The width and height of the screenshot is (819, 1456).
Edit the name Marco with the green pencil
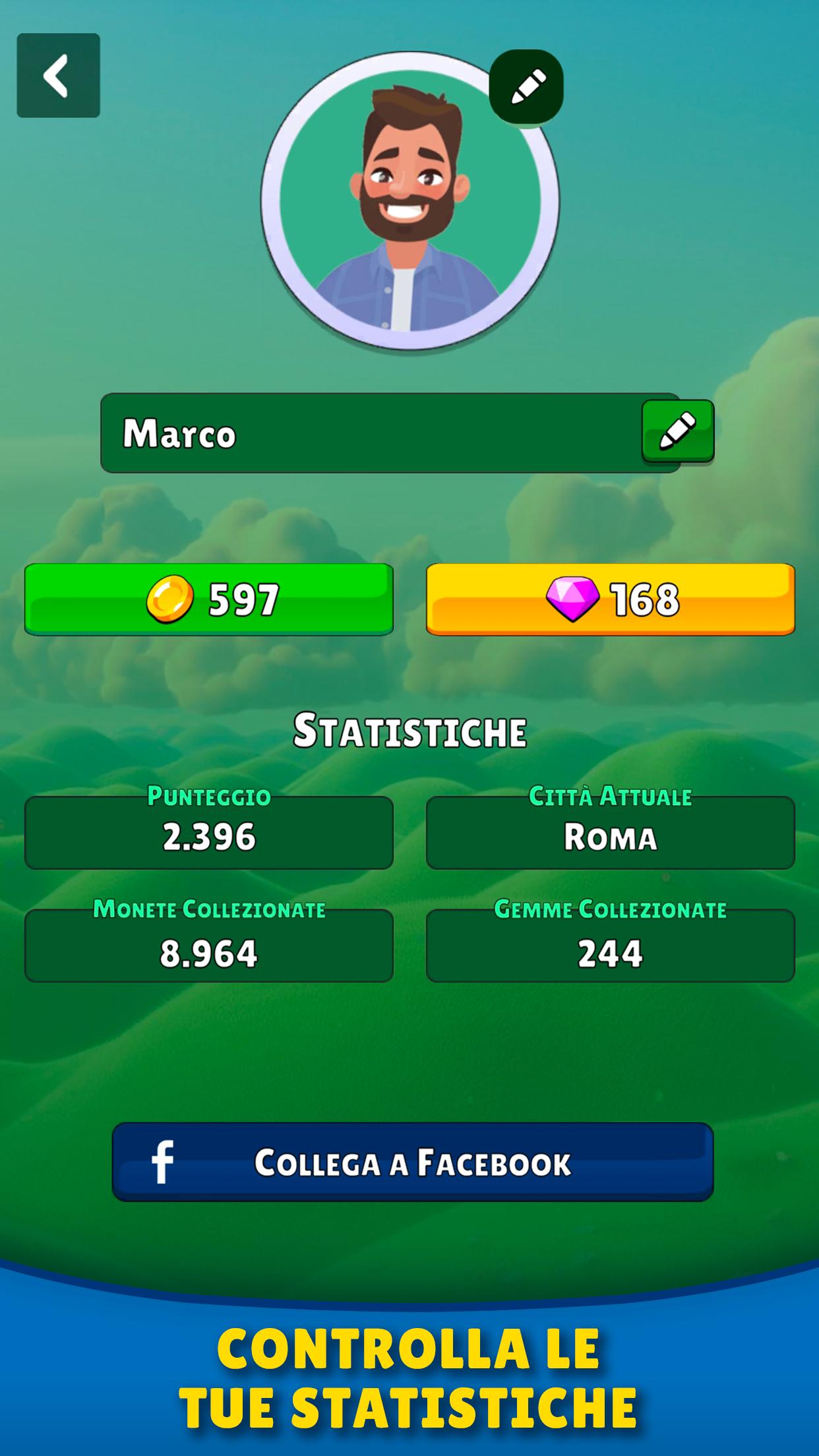(678, 431)
